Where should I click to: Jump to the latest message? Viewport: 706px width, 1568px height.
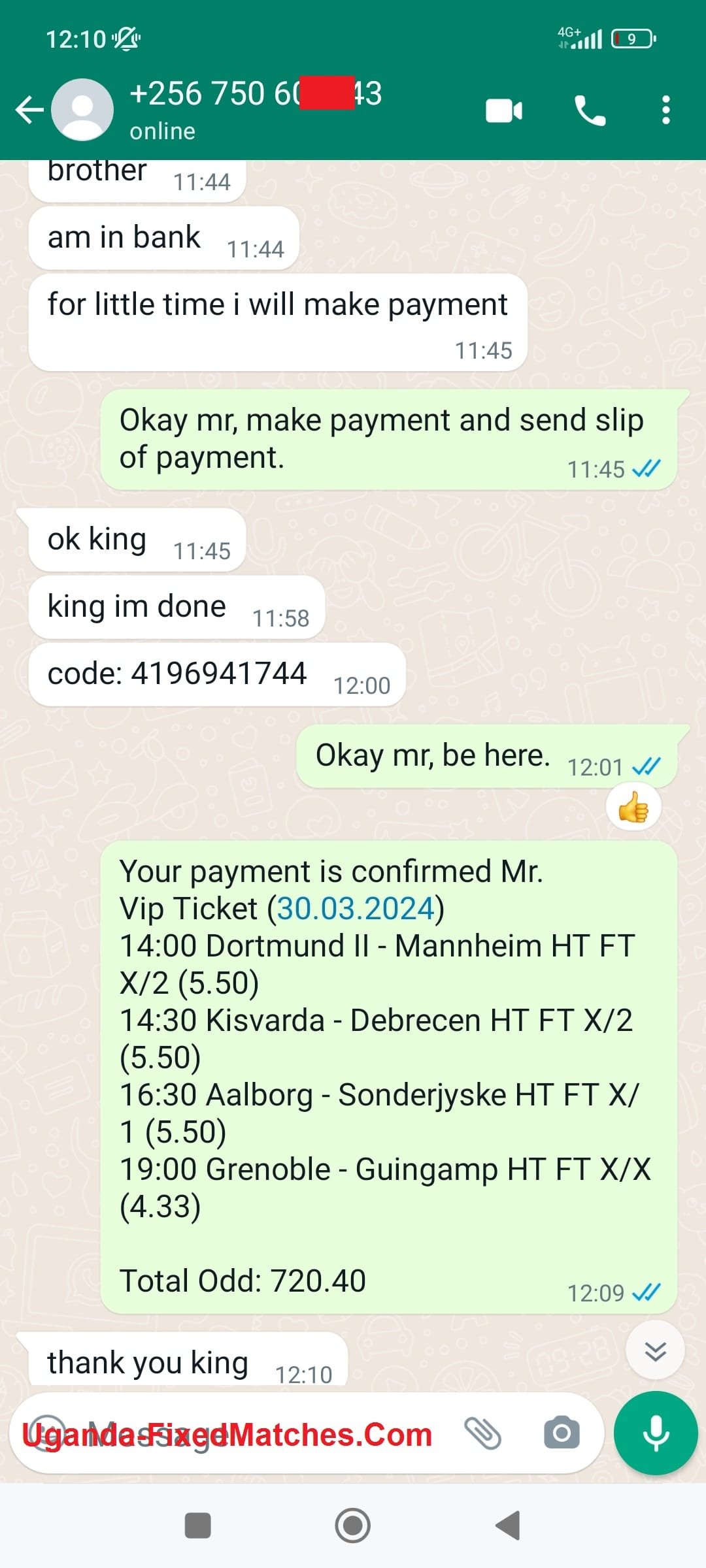(655, 1350)
